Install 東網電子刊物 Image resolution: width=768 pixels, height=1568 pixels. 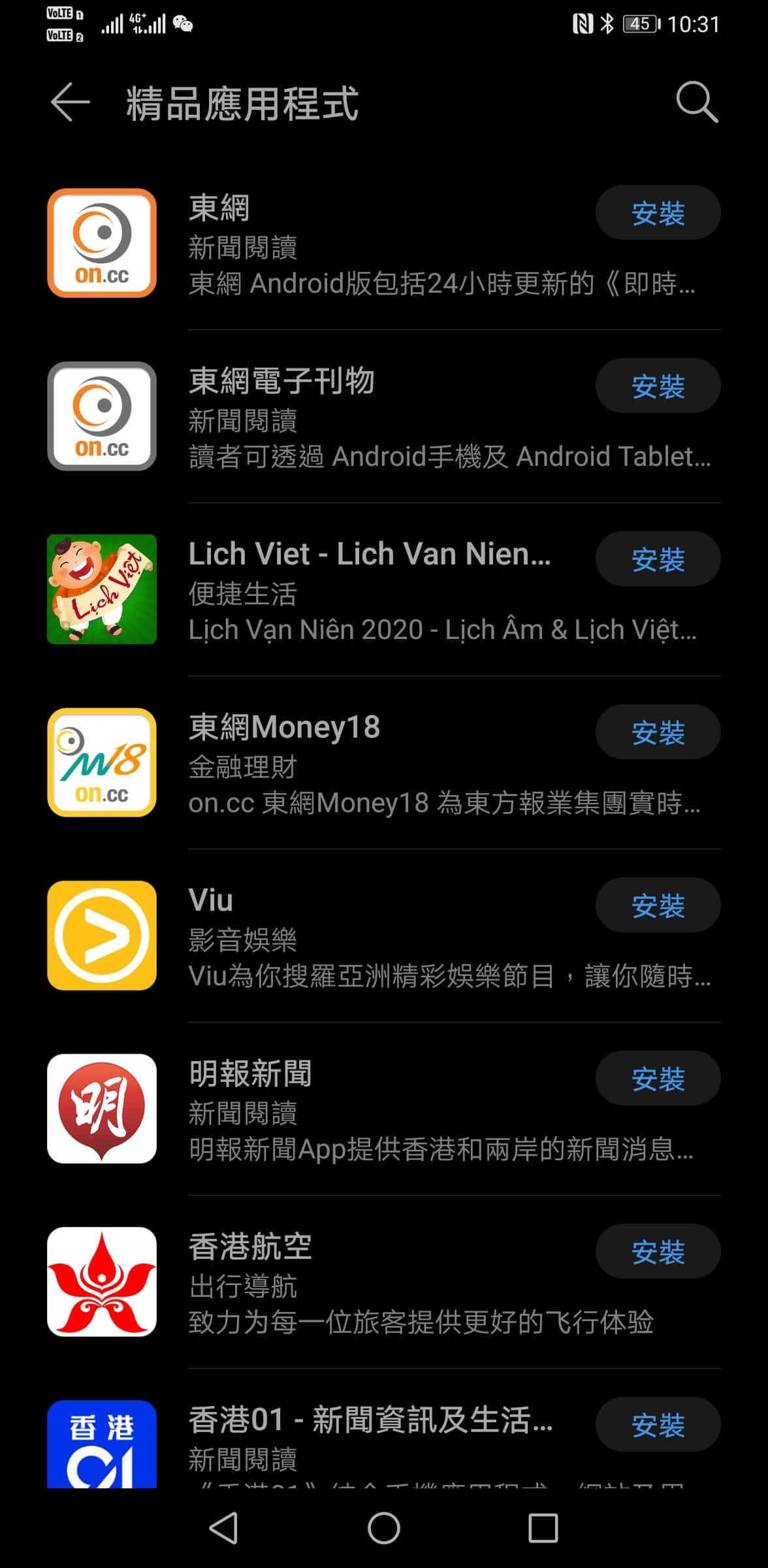pyautogui.click(x=658, y=386)
